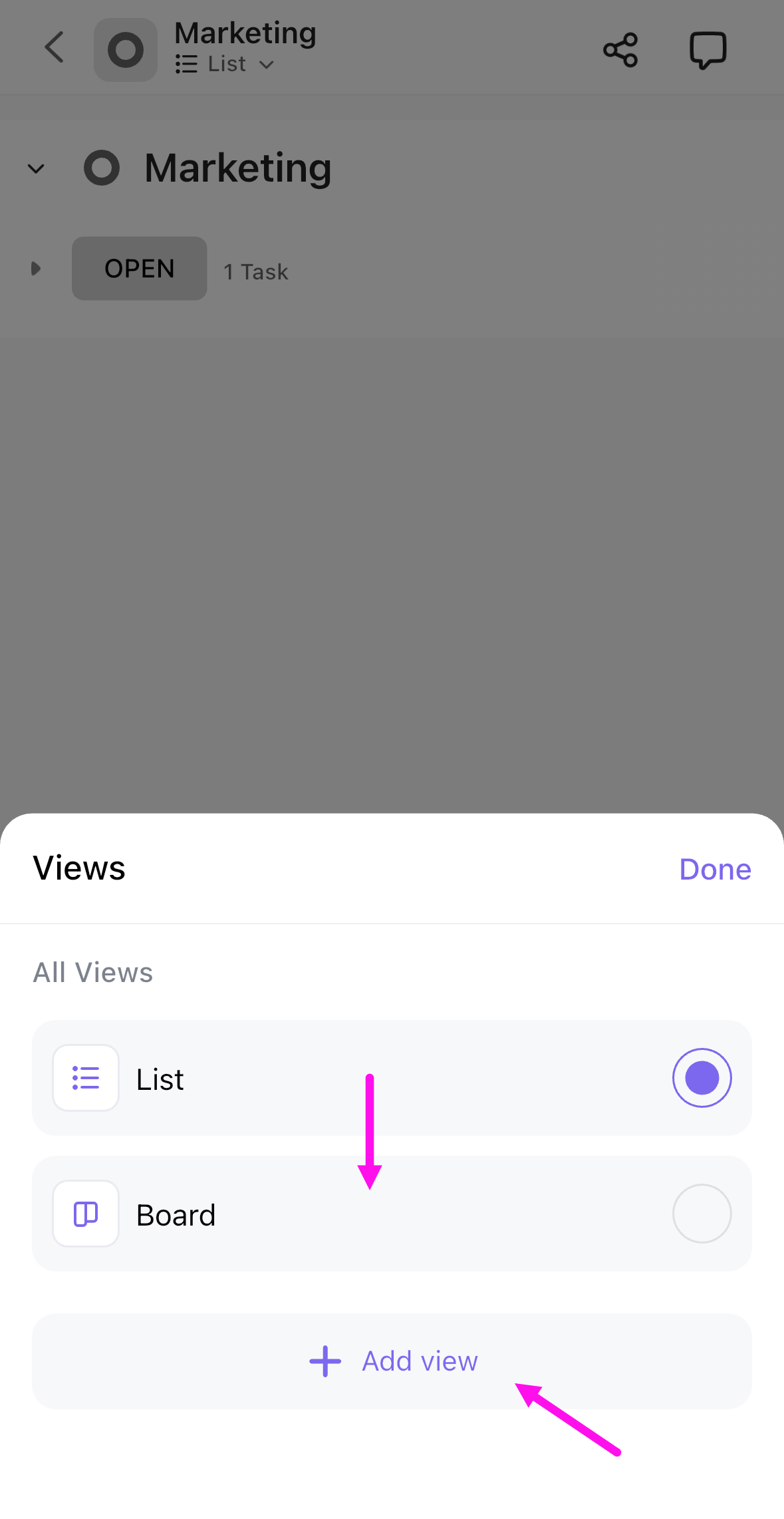Tap Done to close the Views sheet
Viewport: 784px width, 1519px height.
pyautogui.click(x=714, y=868)
